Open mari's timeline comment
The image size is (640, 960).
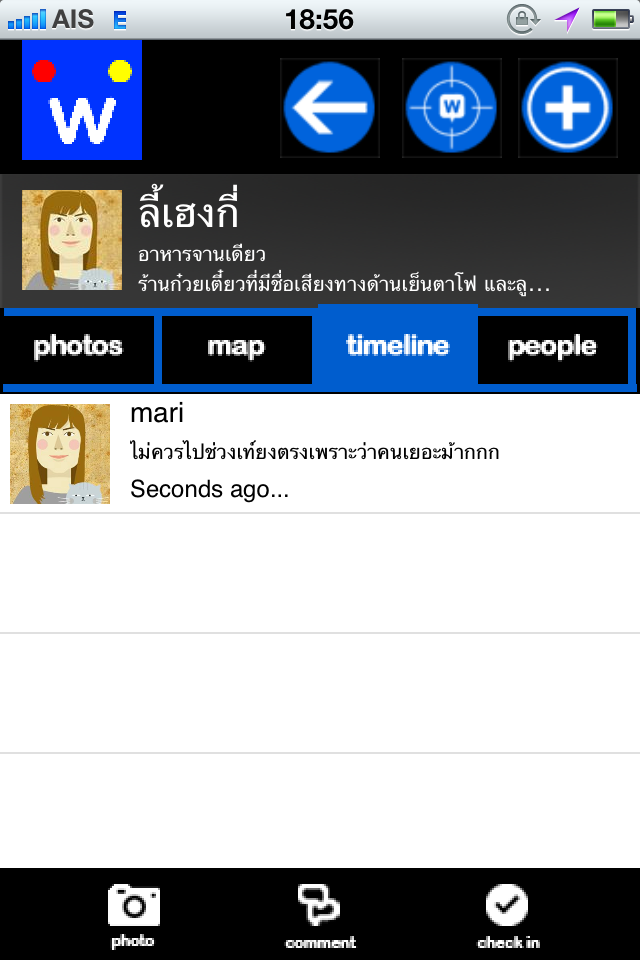click(x=320, y=453)
